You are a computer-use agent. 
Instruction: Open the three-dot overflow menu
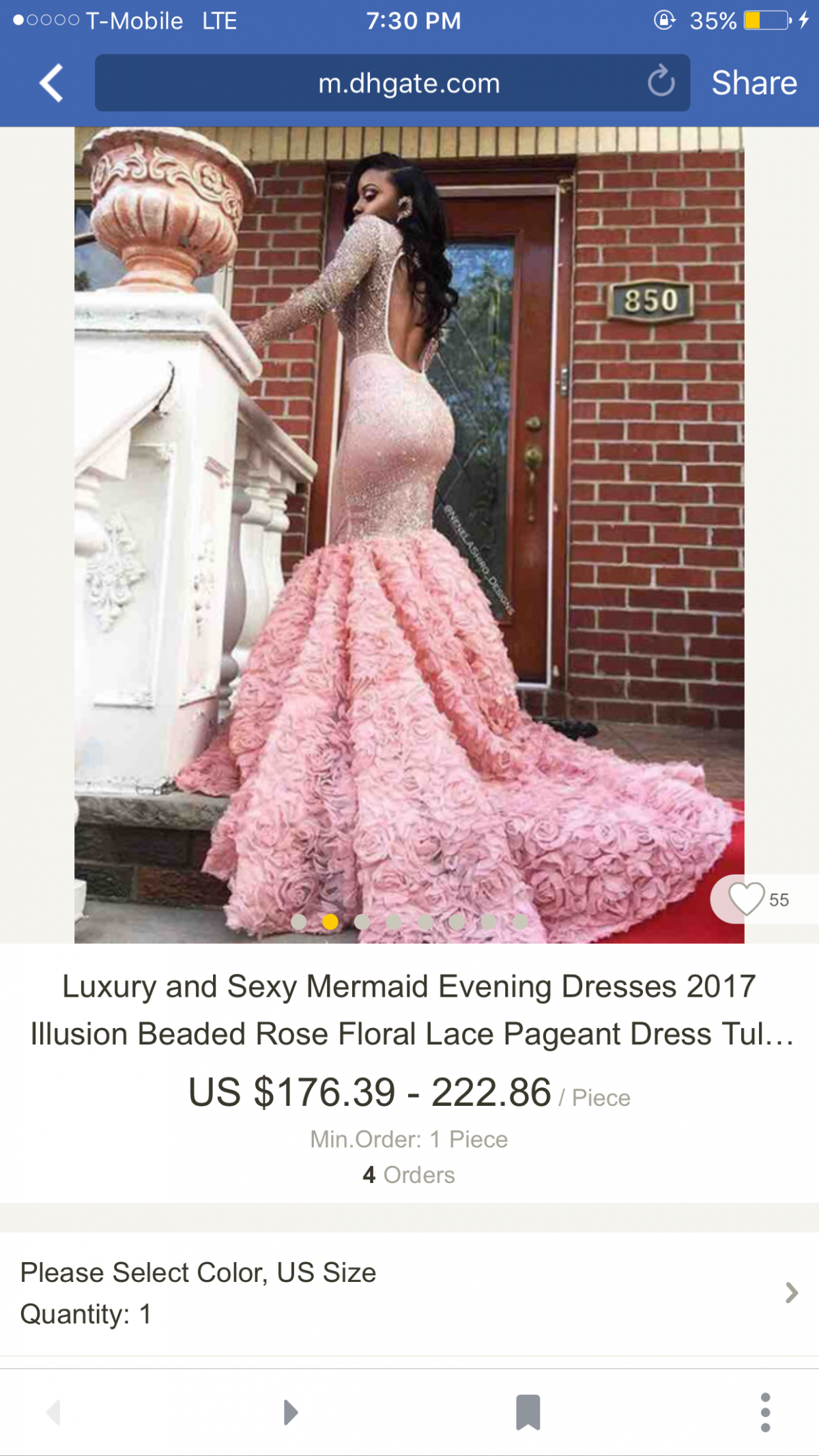coord(765,1412)
